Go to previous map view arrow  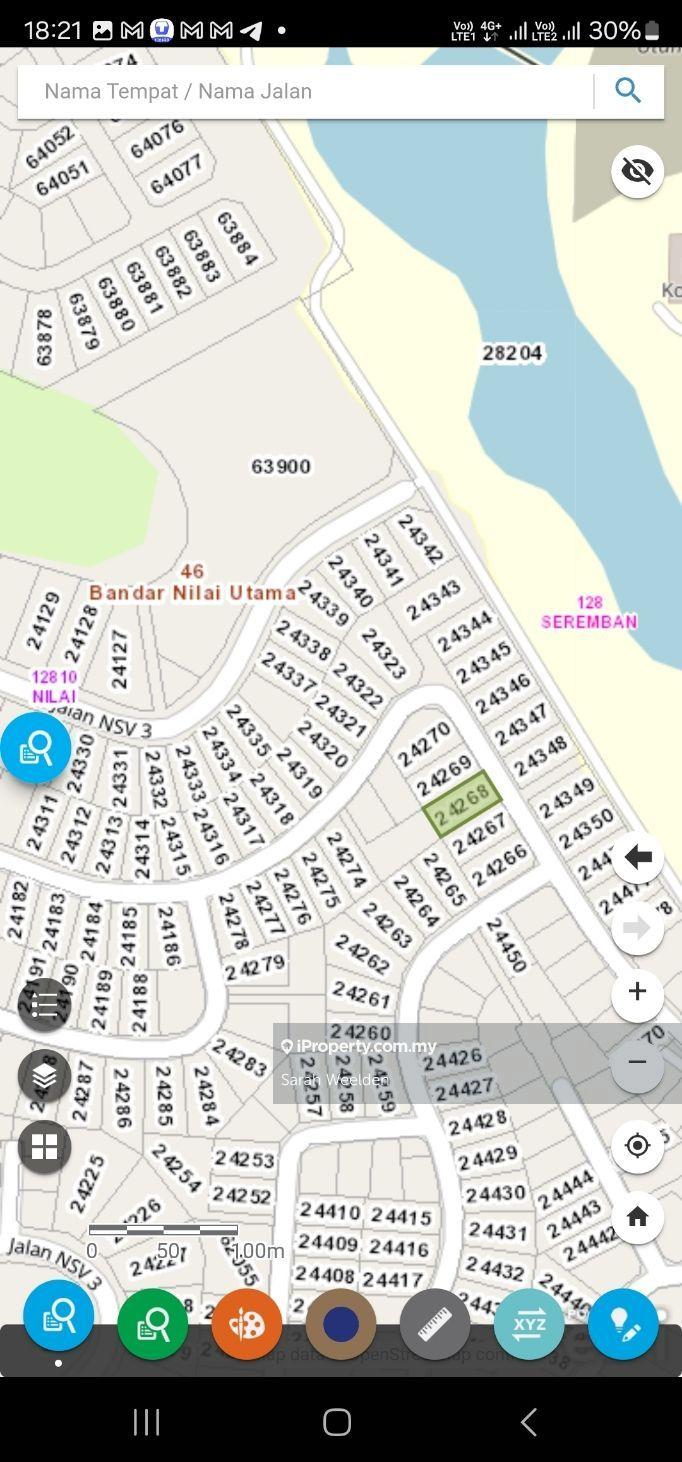(x=637, y=857)
